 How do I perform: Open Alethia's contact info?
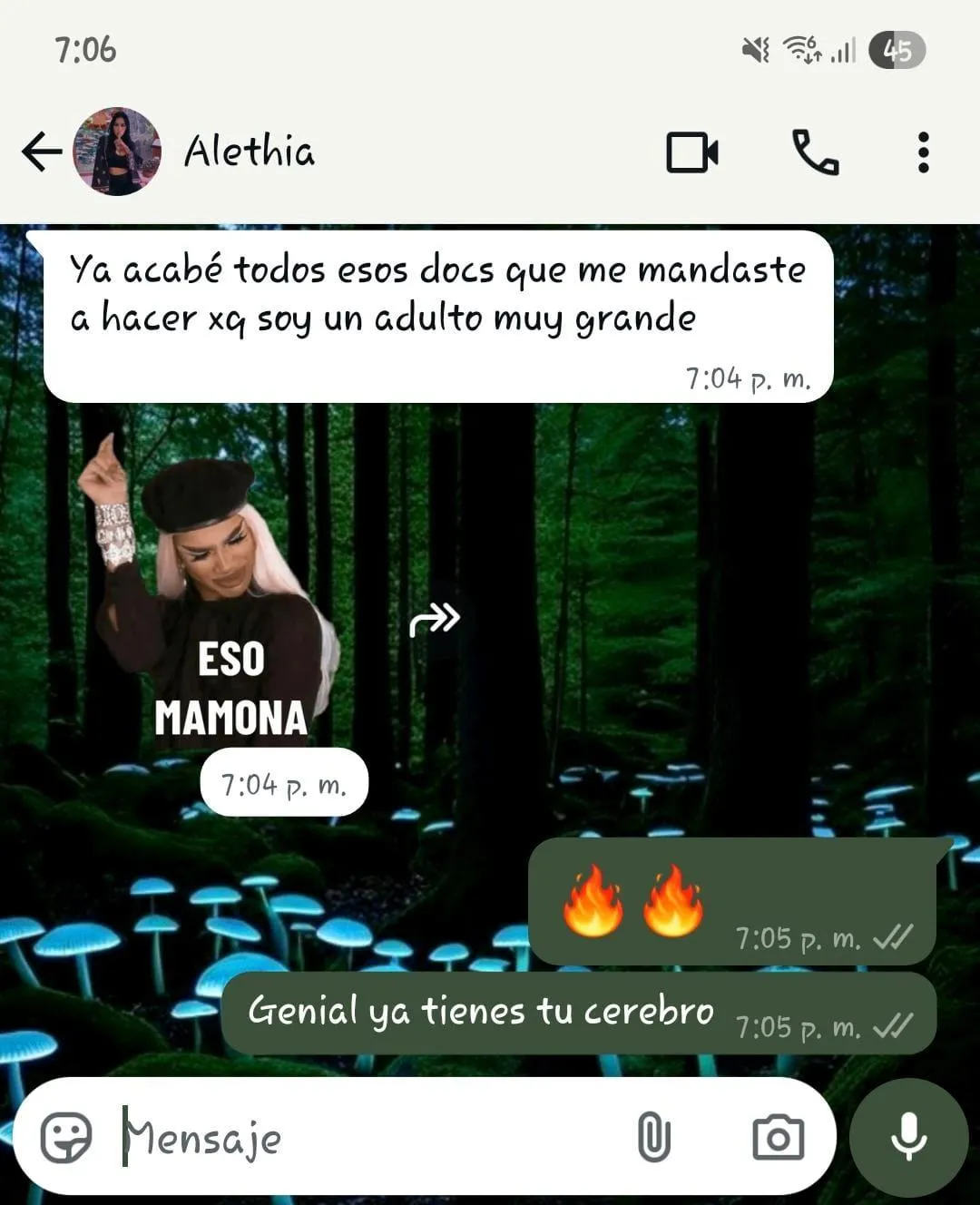point(250,152)
